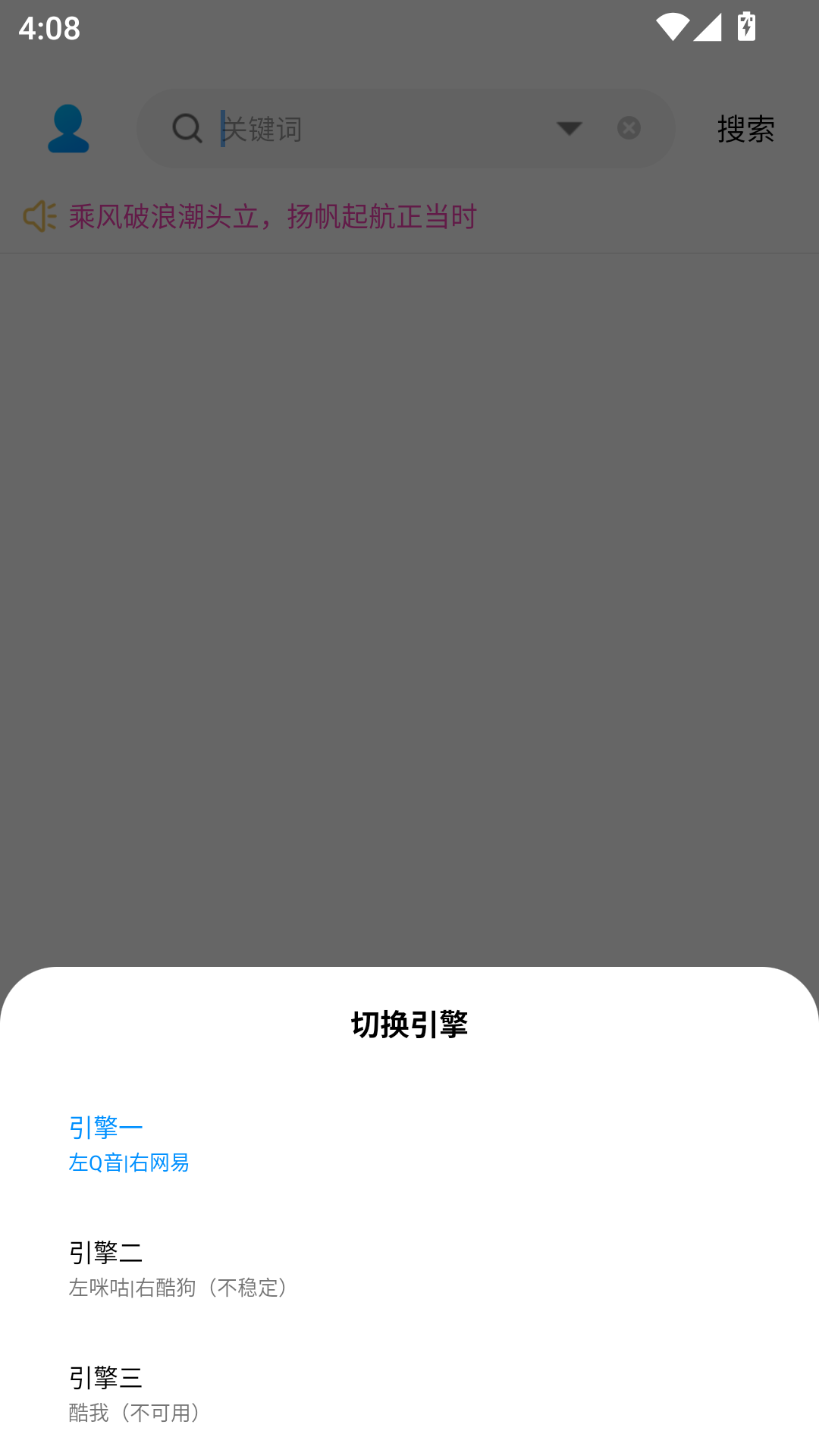The image size is (819, 1456).
Task: Click the cellular signal icon
Action: 707,27
